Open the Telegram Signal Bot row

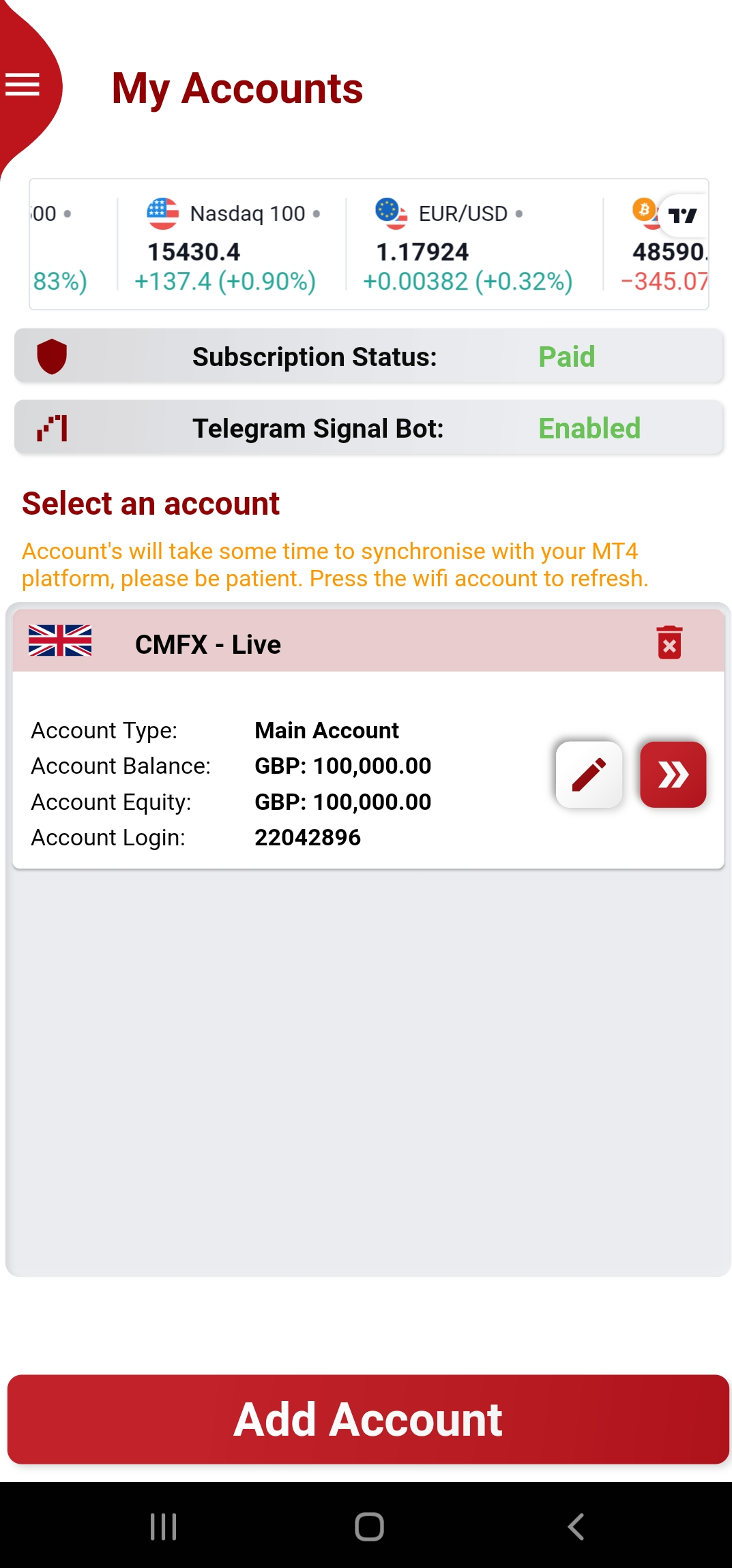(x=368, y=428)
